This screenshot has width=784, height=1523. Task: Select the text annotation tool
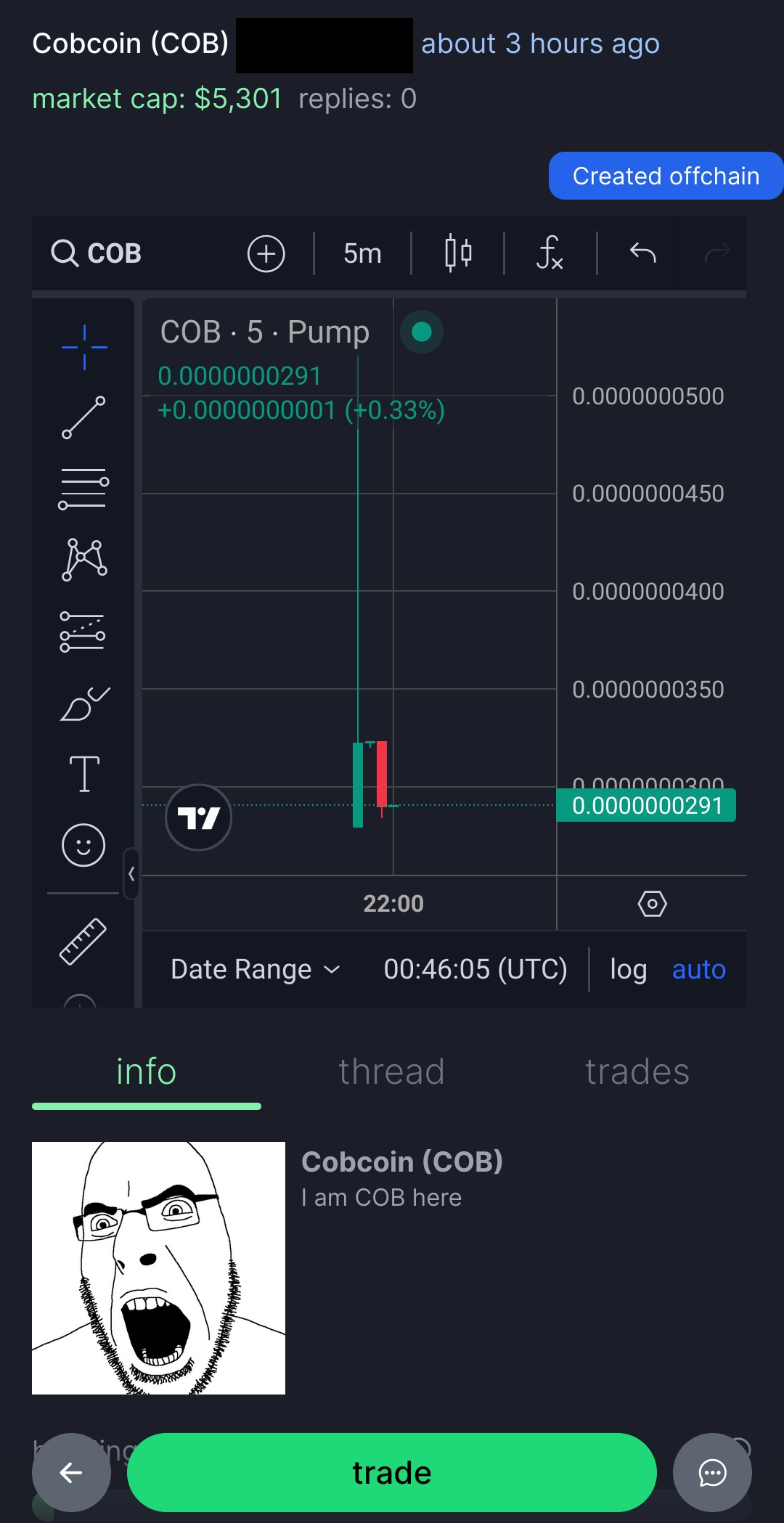pyautogui.click(x=84, y=774)
